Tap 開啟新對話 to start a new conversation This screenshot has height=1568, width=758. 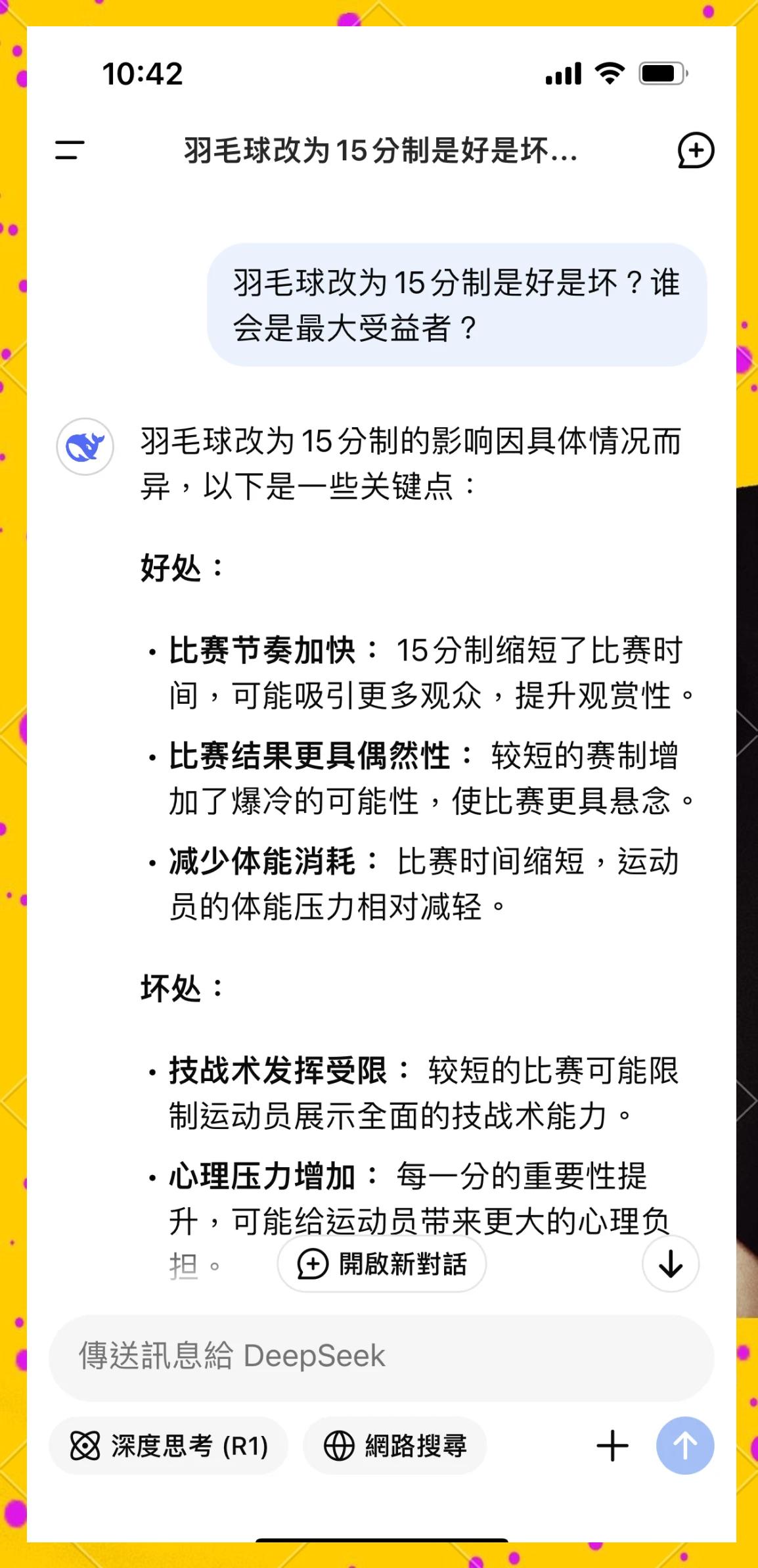382,1263
